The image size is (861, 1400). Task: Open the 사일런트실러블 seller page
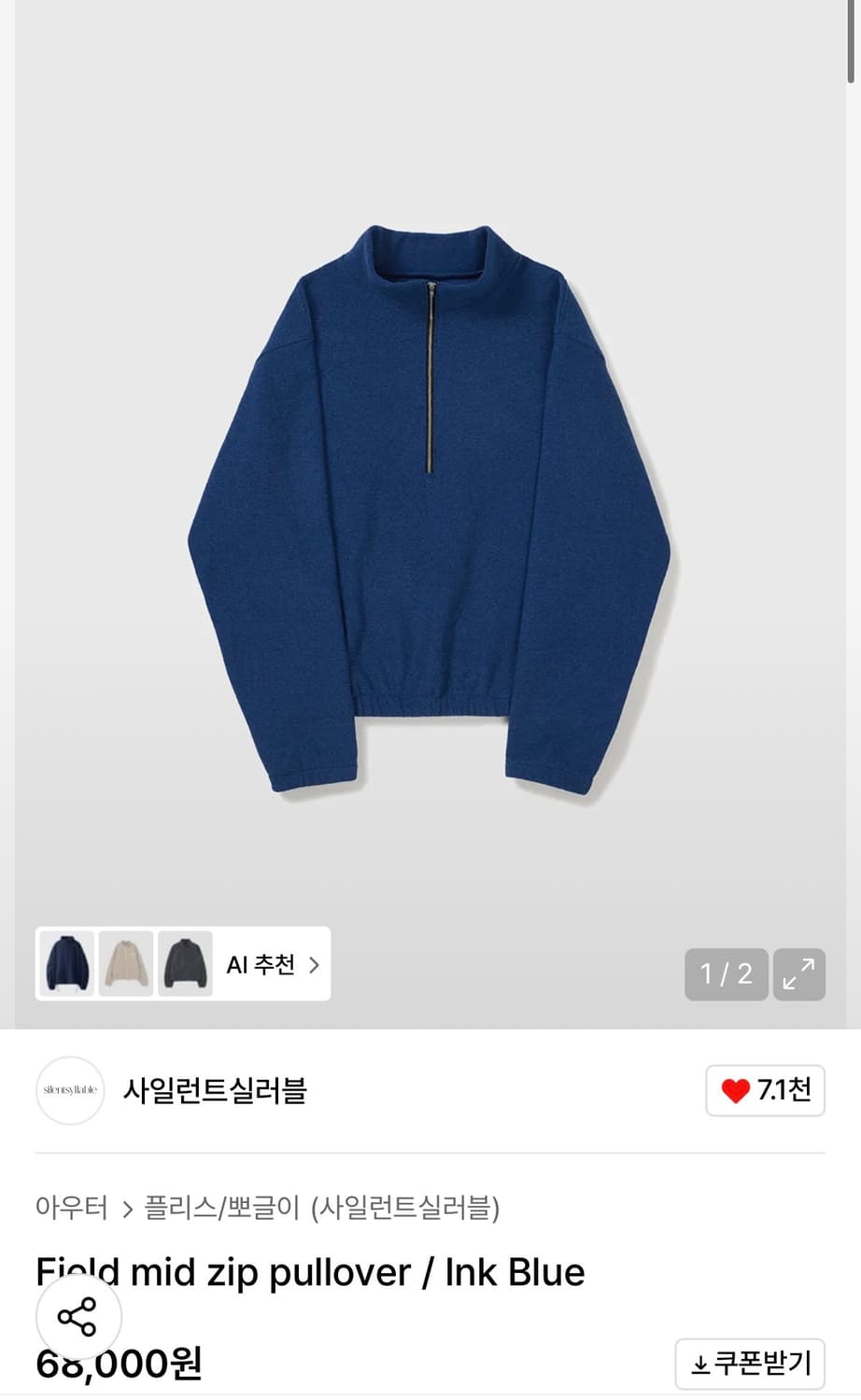(217, 1090)
